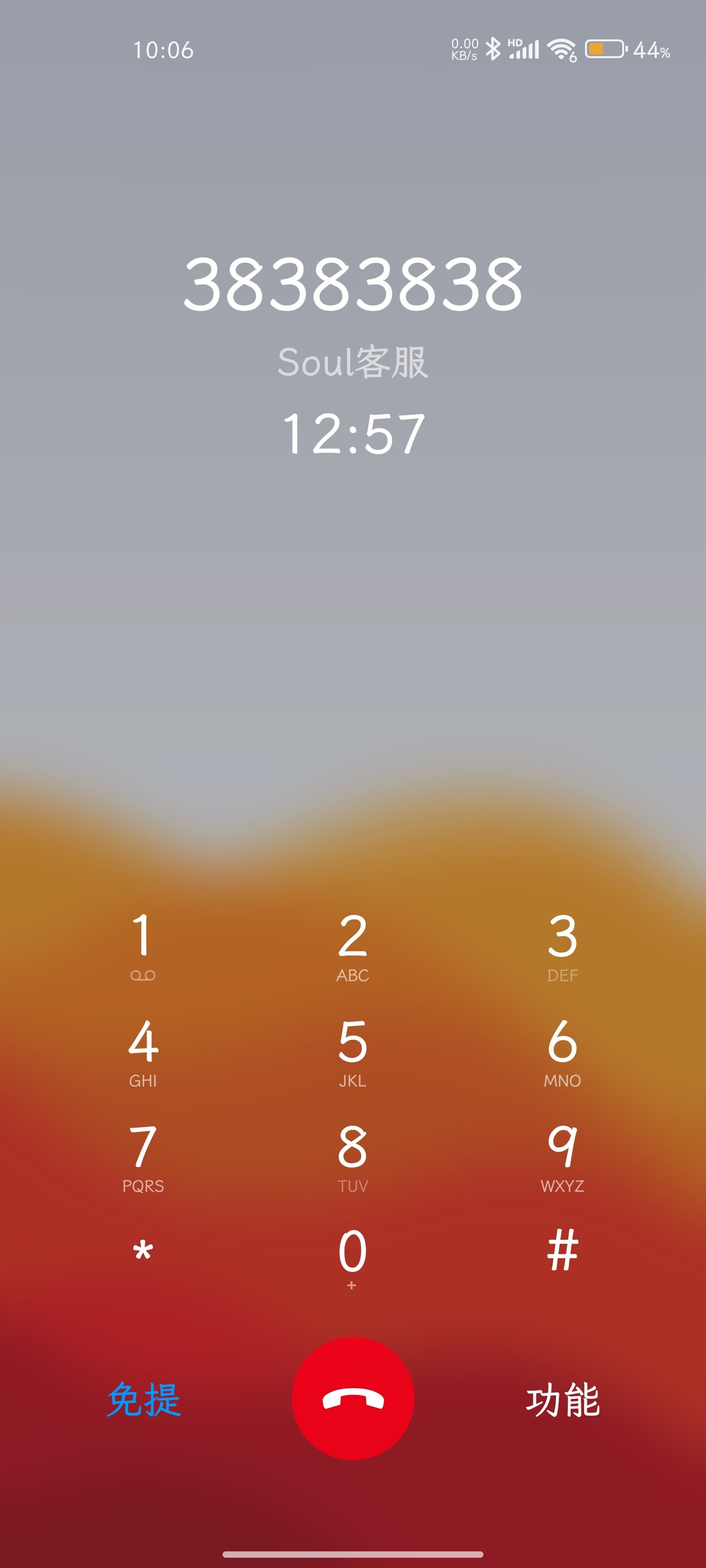The width and height of the screenshot is (706, 1568).
Task: End the call with Soul客服
Action: click(x=353, y=1398)
